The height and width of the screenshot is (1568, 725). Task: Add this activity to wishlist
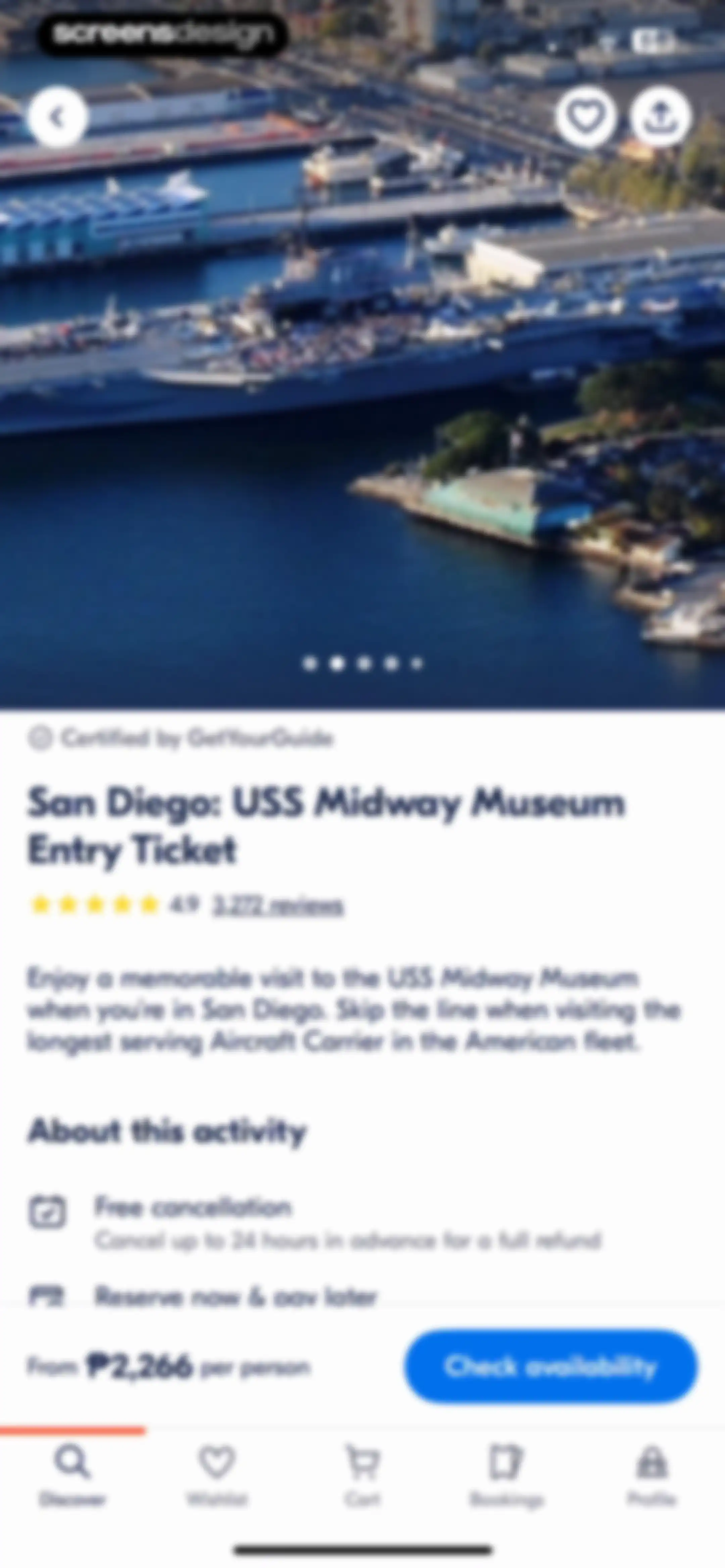click(586, 116)
